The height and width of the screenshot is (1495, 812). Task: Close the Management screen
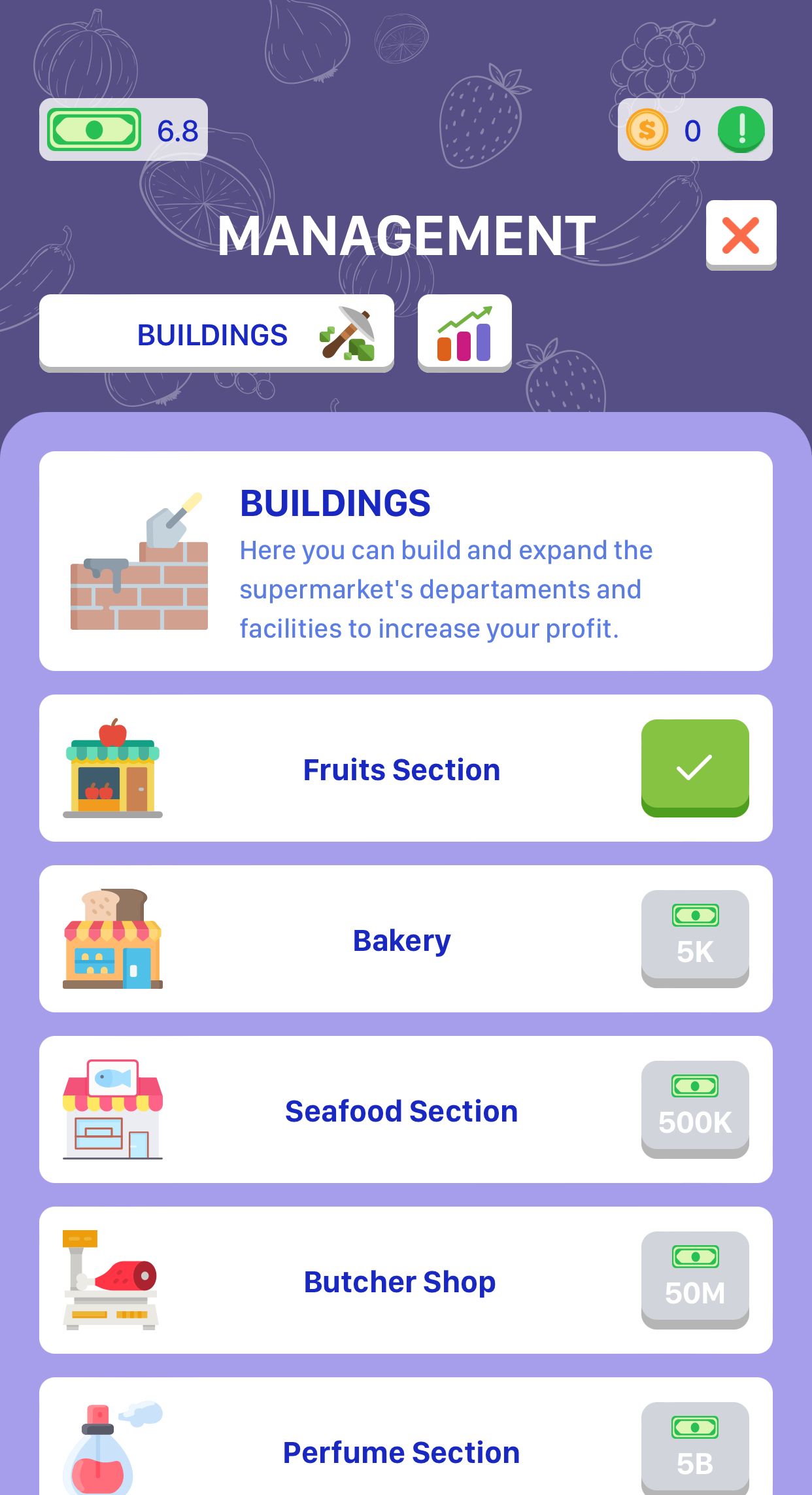point(741,235)
